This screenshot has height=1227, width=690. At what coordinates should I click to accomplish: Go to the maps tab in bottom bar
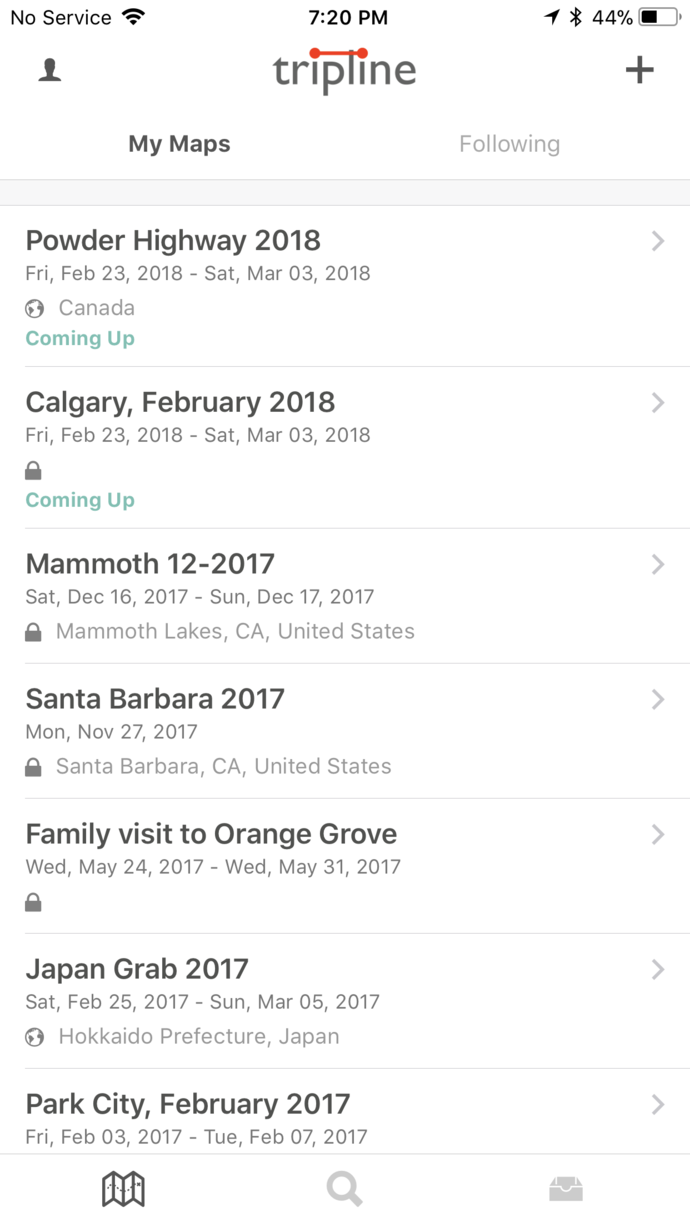(x=124, y=1190)
